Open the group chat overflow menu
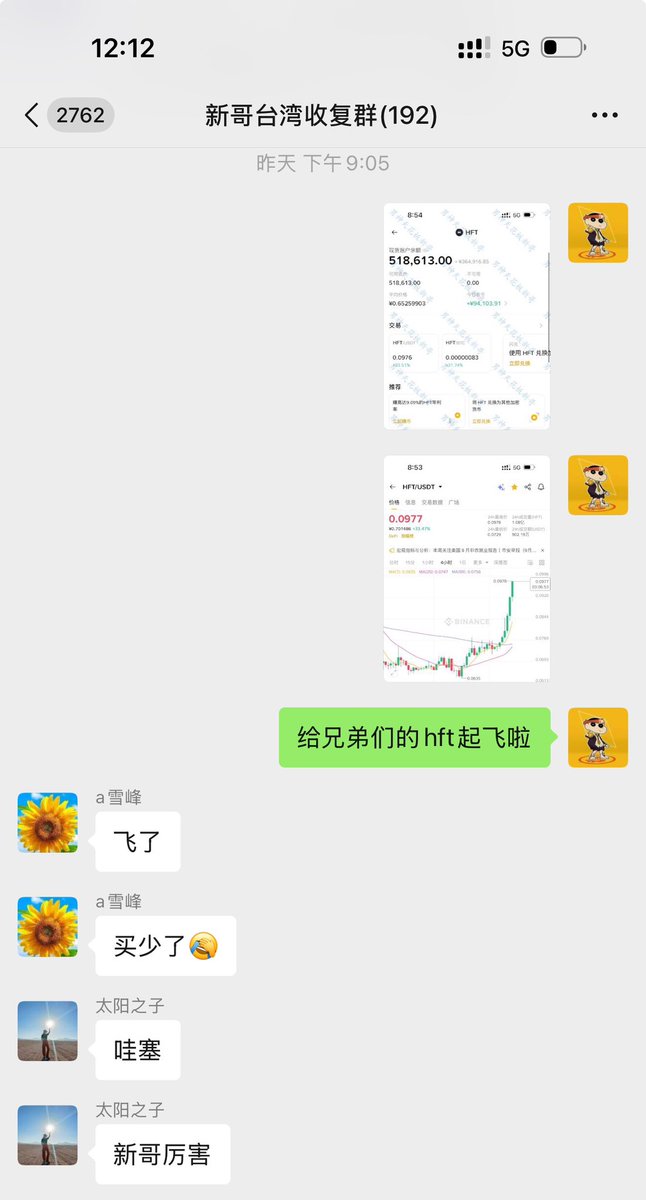The width and height of the screenshot is (646, 1200). (604, 115)
